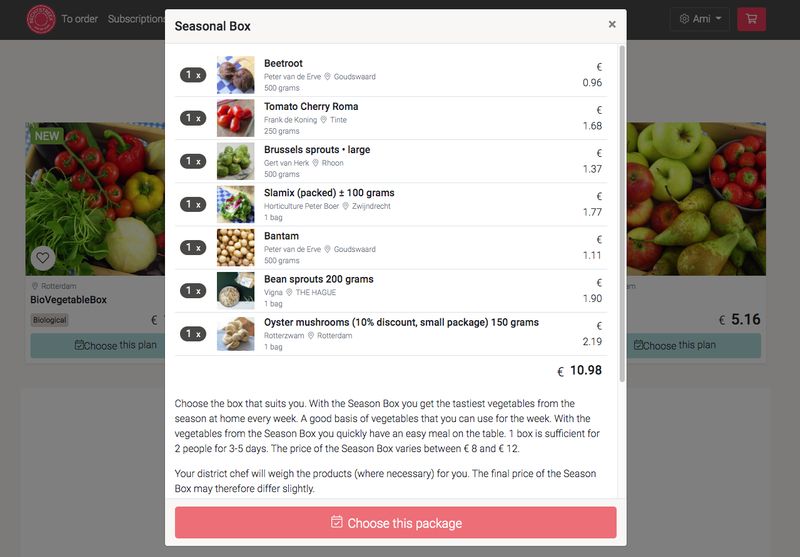Choose this package
Viewport: 800px width, 557px height.
(x=395, y=523)
